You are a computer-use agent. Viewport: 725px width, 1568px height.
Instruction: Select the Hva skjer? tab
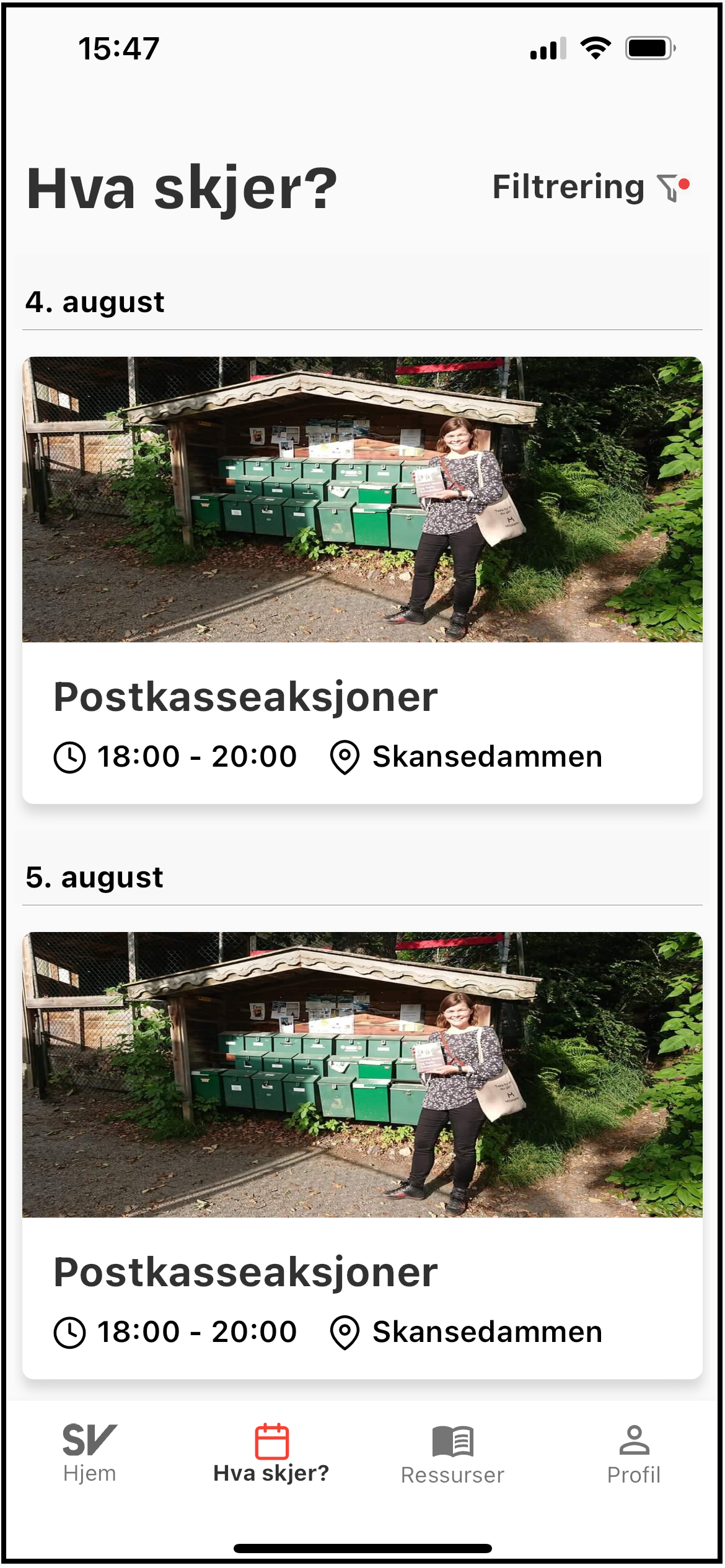(271, 1453)
